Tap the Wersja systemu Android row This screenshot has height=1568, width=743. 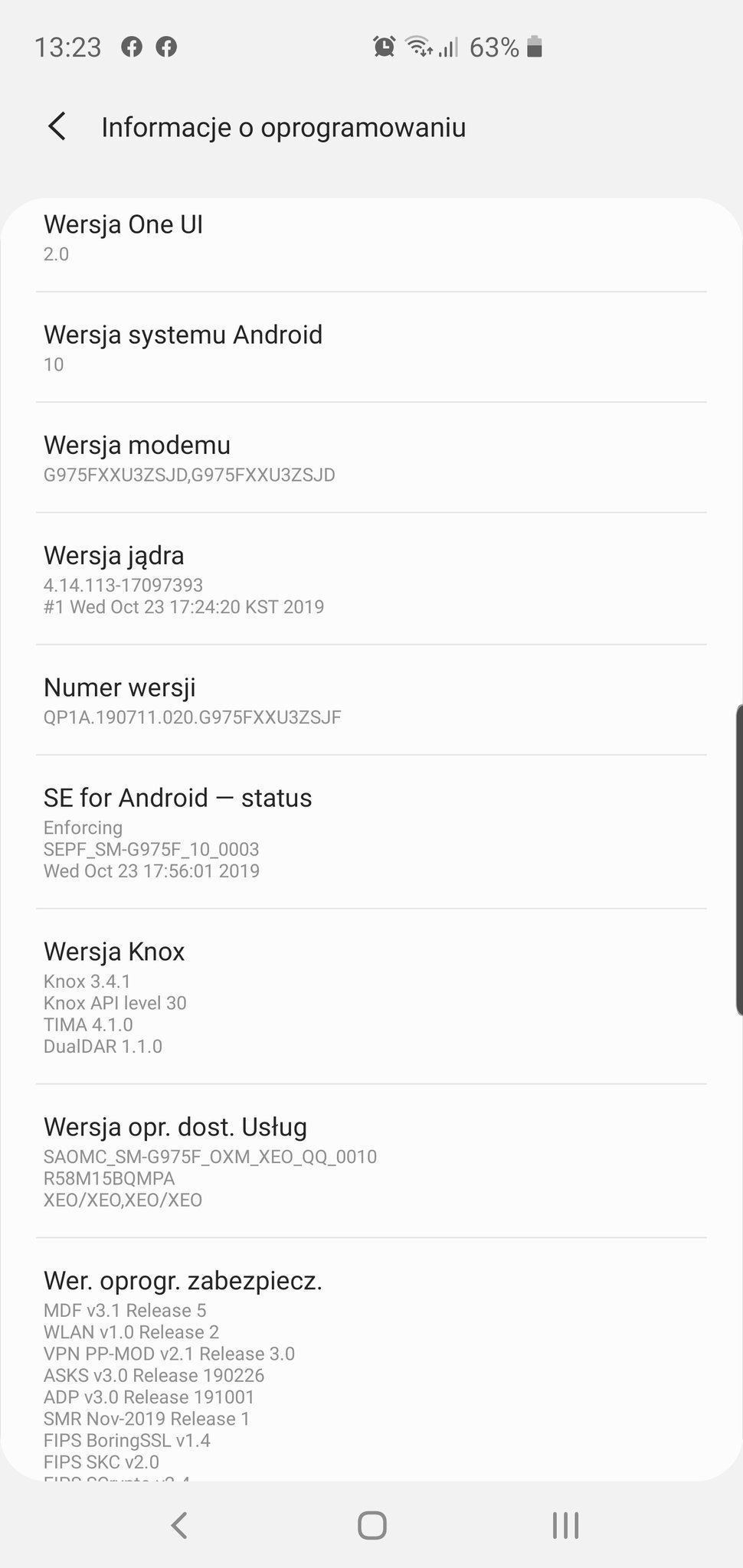[371, 348]
